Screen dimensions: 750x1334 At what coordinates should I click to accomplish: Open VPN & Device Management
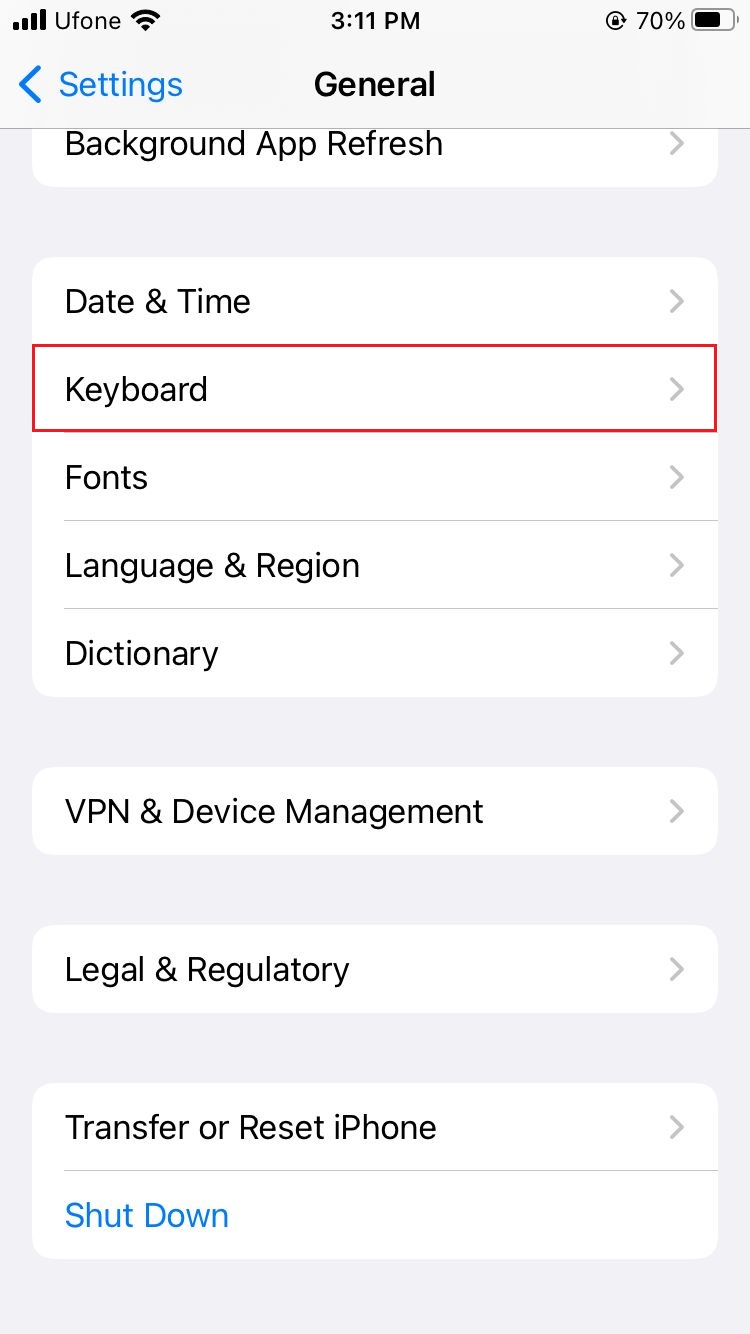(x=375, y=811)
